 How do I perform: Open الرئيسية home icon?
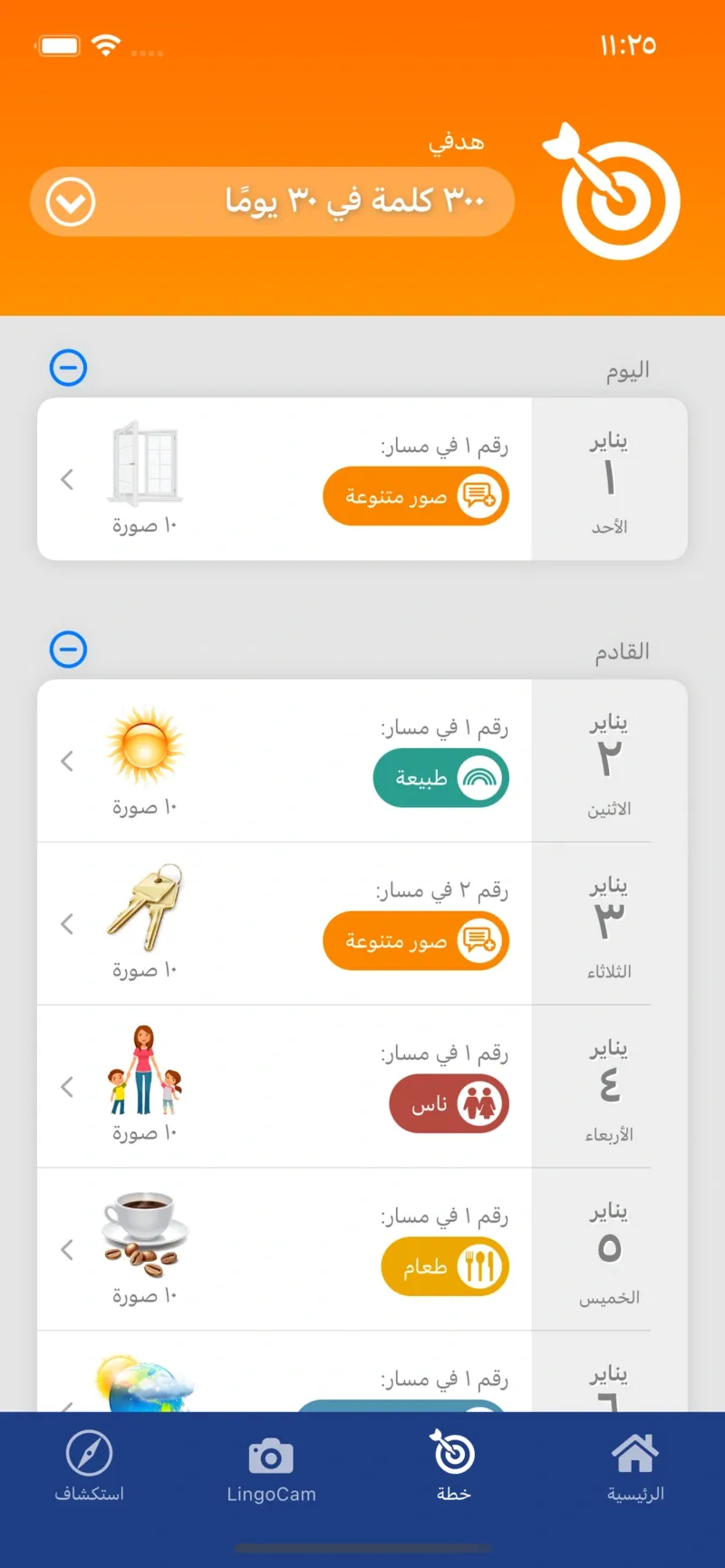[x=635, y=1451]
